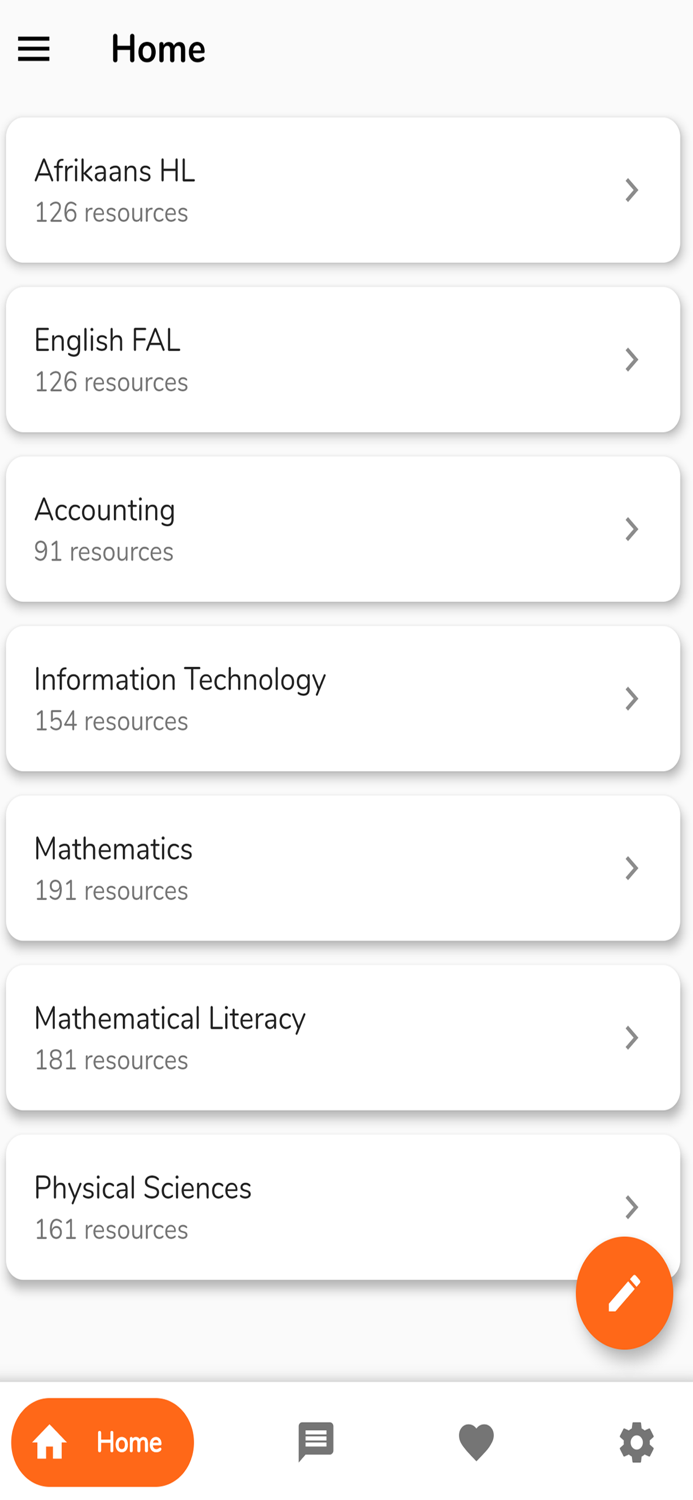Viewport: 693px width, 1500px height.
Task: Open Mathematics with 191 resources
Action: tap(343, 868)
